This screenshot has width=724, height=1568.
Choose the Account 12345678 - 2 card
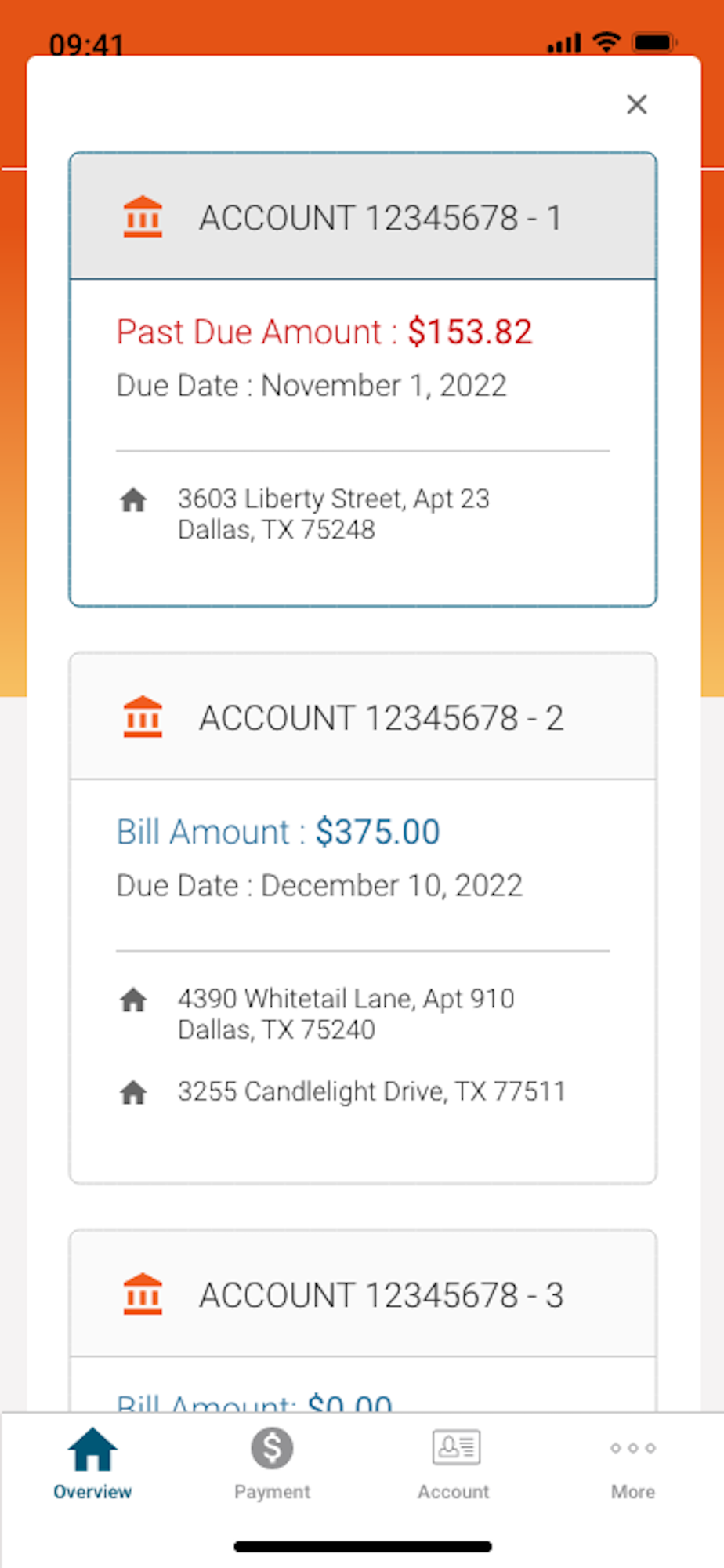(362, 918)
